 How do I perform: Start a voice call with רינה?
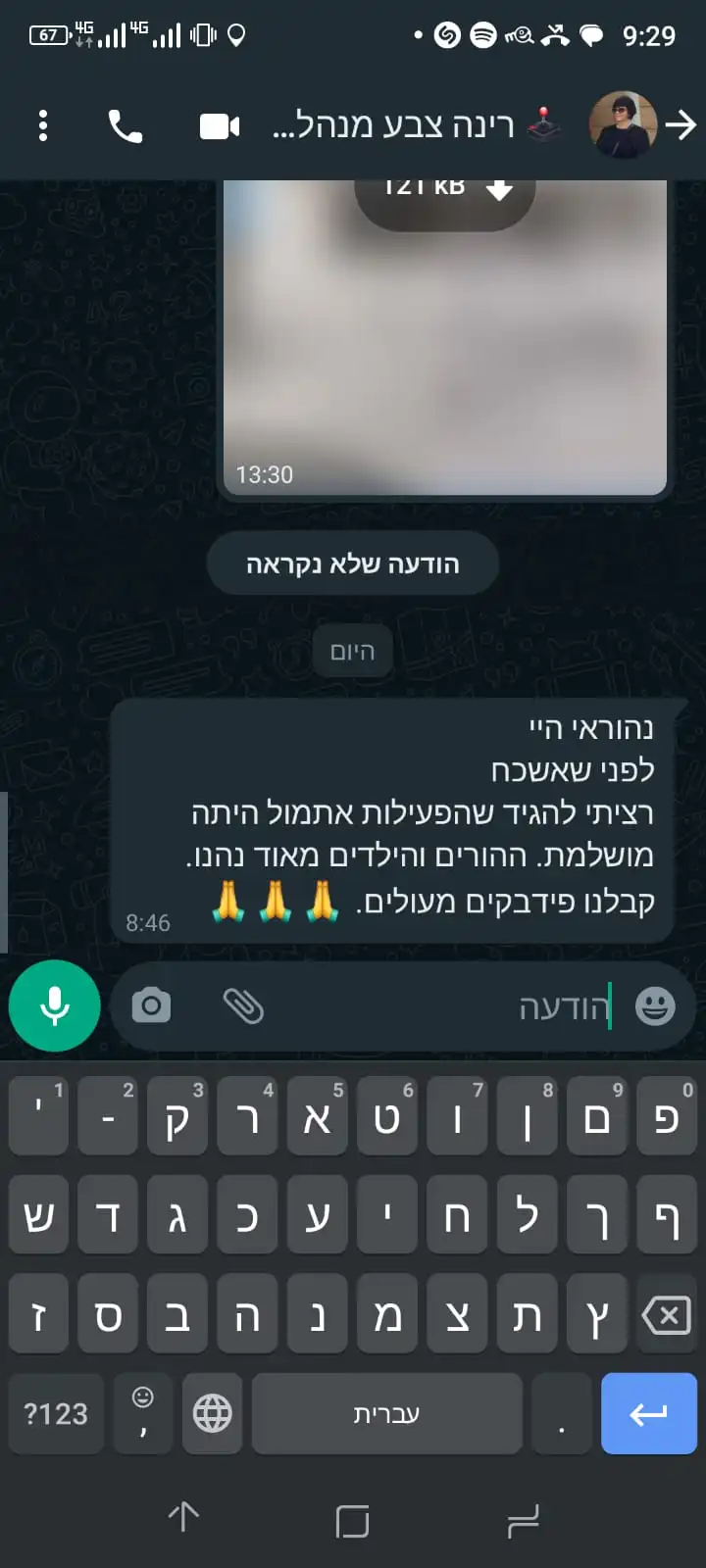tap(125, 125)
